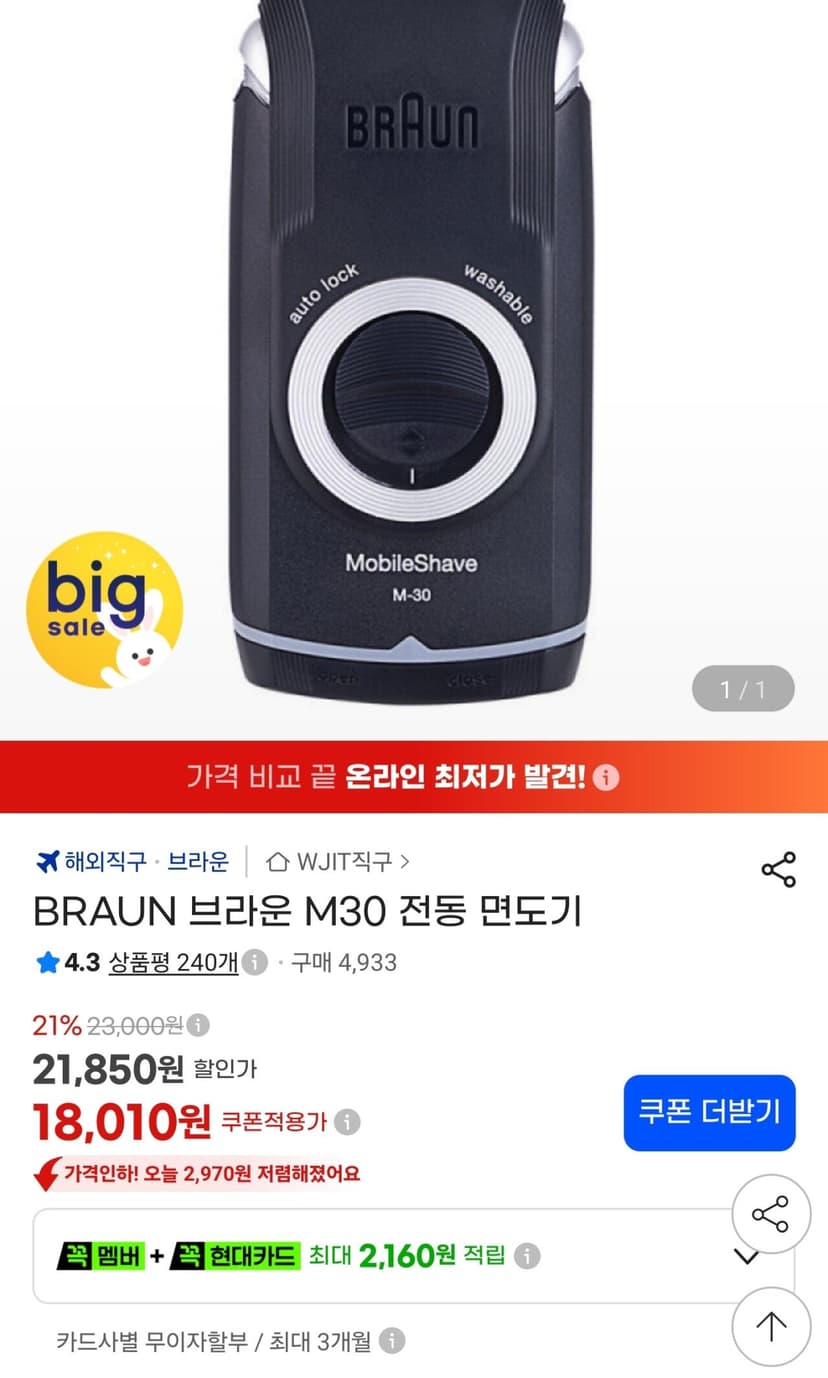Image resolution: width=828 pixels, height=1378 pixels.
Task: Open the 240 product reviews link
Action: pos(173,962)
